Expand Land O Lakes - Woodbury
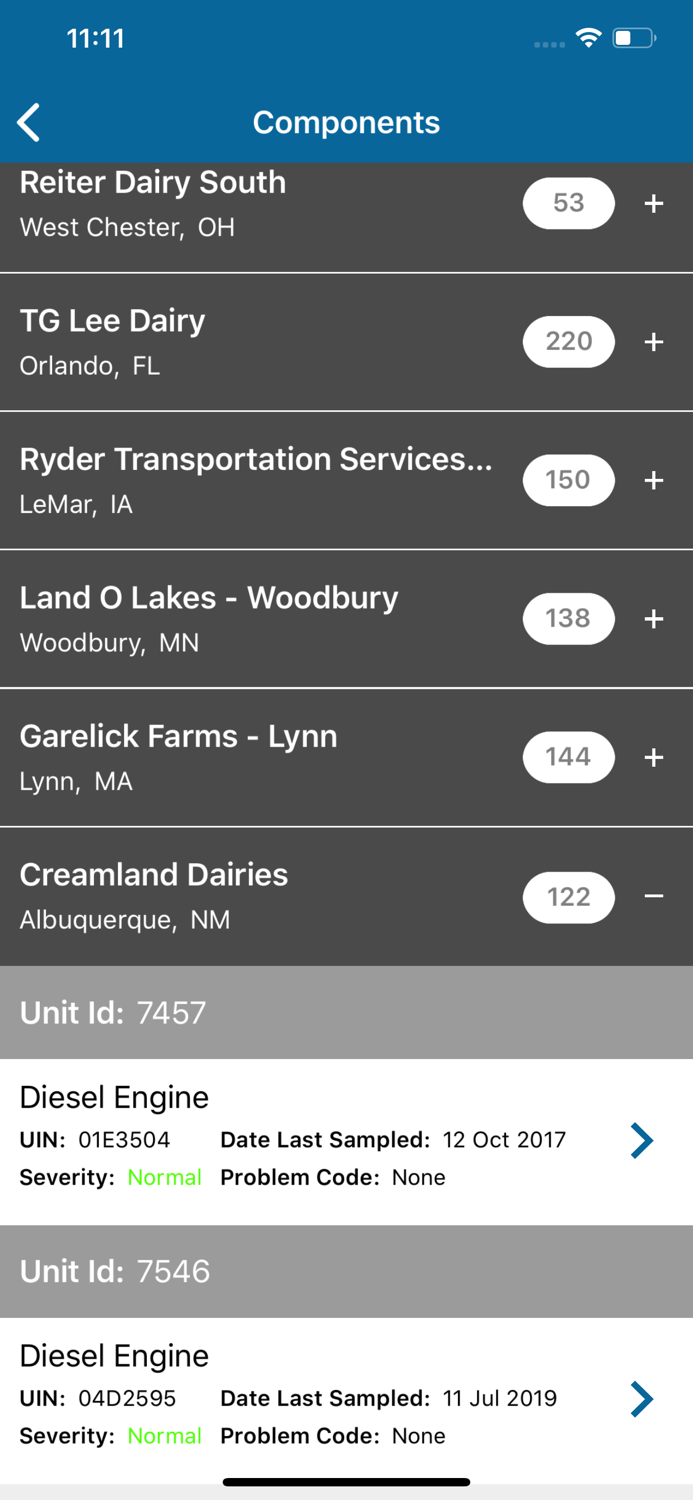This screenshot has width=693, height=1500. coord(653,619)
